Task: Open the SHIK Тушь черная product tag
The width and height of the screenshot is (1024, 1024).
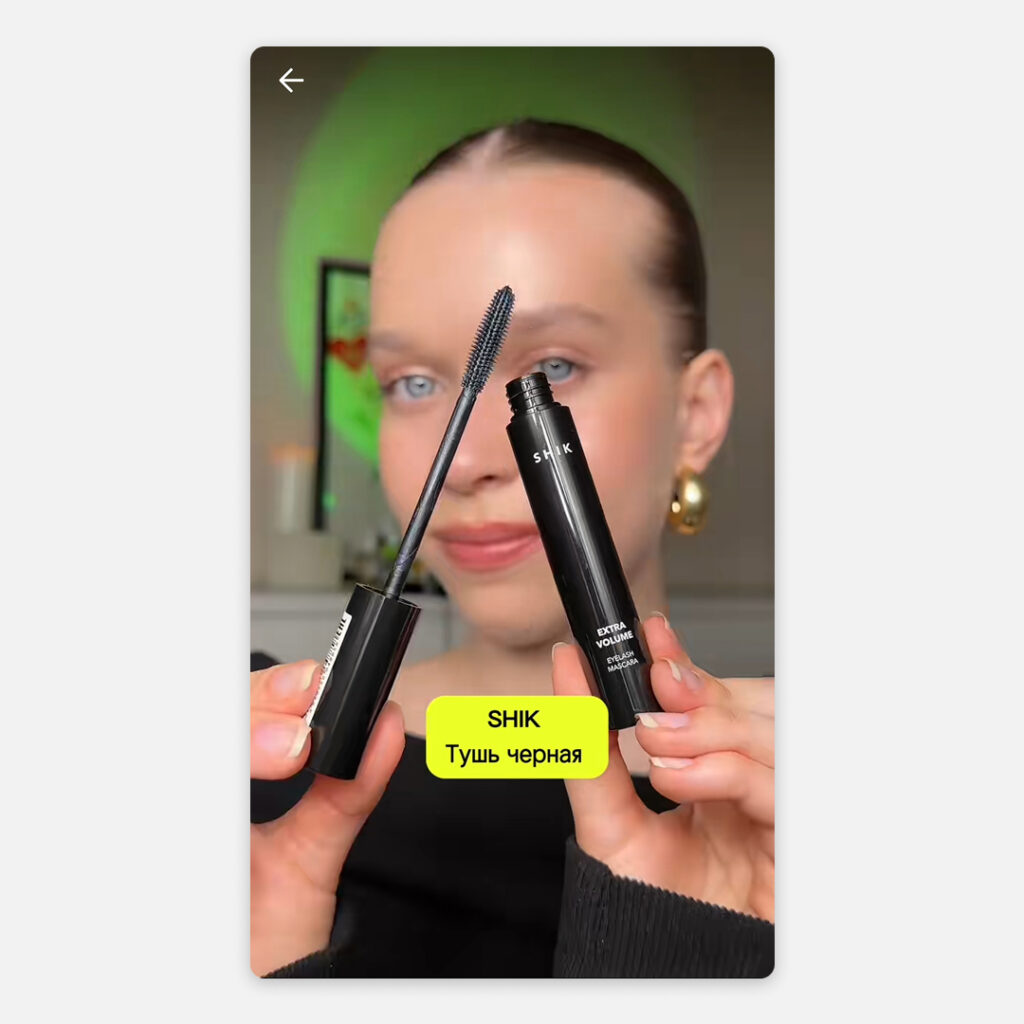Action: [x=517, y=737]
